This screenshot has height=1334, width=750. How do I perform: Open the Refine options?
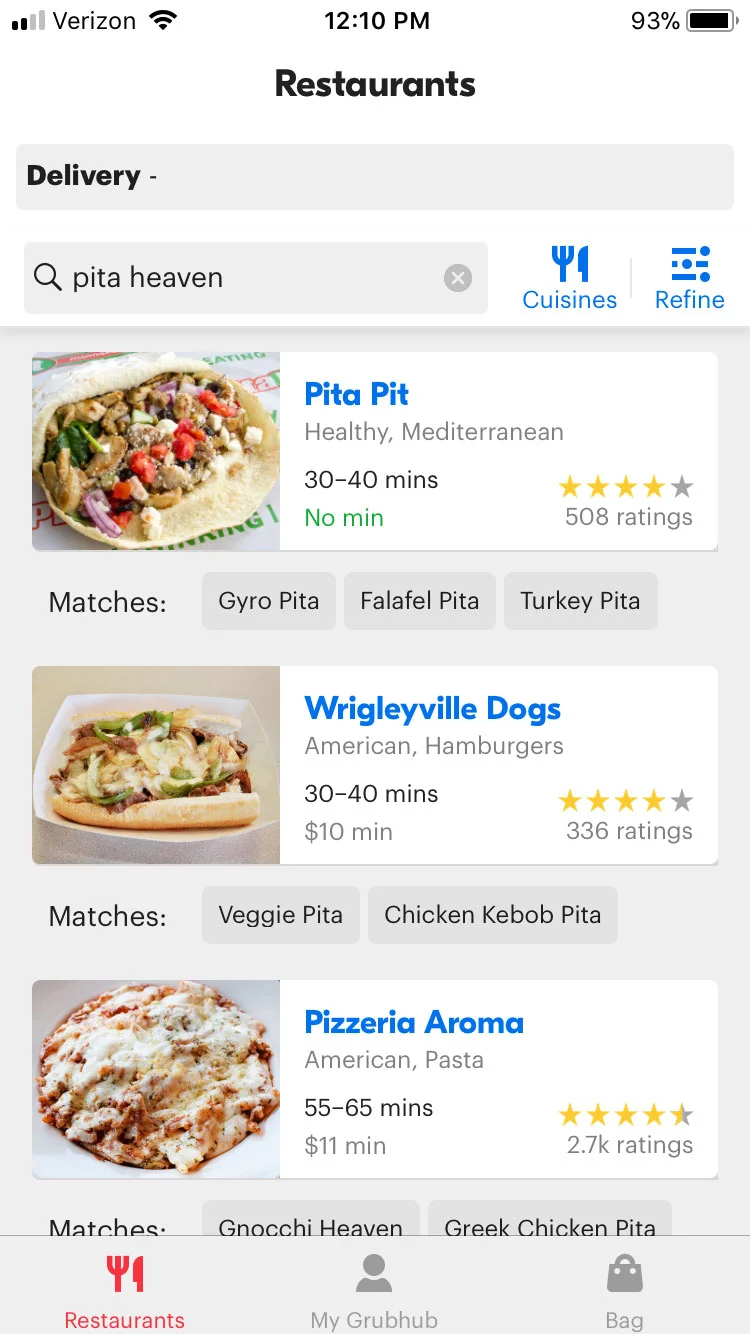click(x=690, y=278)
